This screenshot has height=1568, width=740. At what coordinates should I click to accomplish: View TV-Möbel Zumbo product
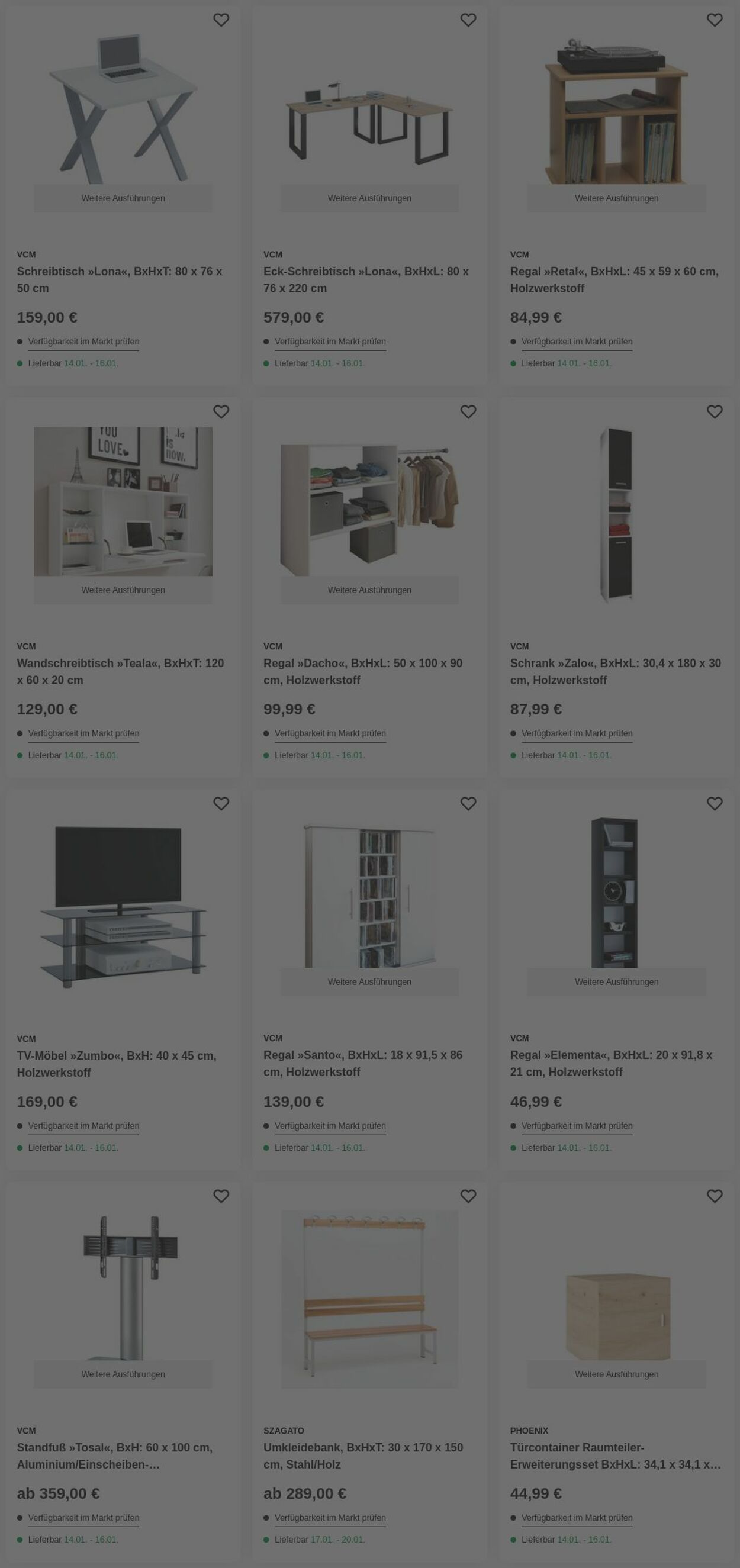coord(116,1064)
